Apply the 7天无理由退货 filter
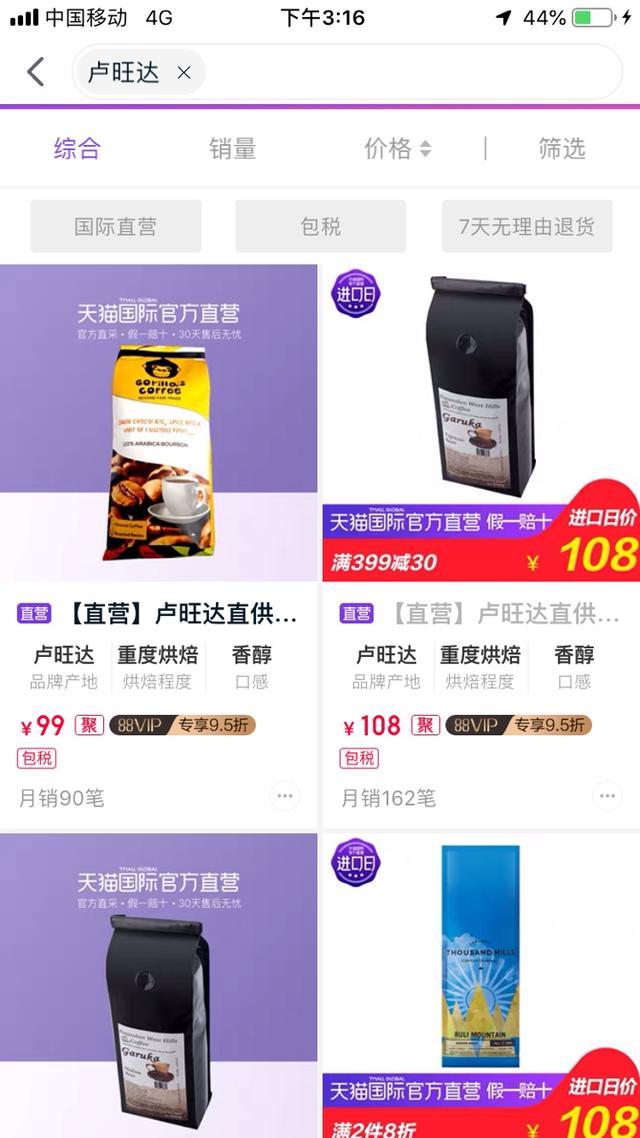Viewport: 640px width, 1138px height. [527, 226]
